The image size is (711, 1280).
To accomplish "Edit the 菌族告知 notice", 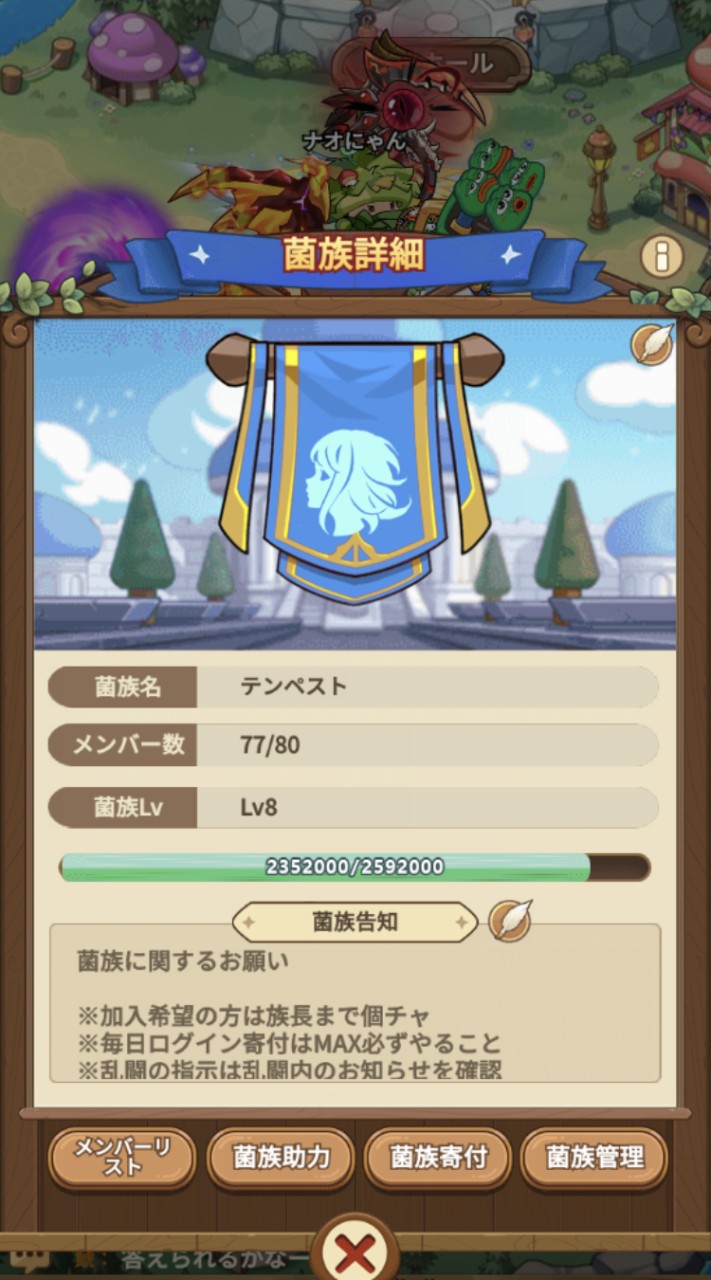I will 510,920.
